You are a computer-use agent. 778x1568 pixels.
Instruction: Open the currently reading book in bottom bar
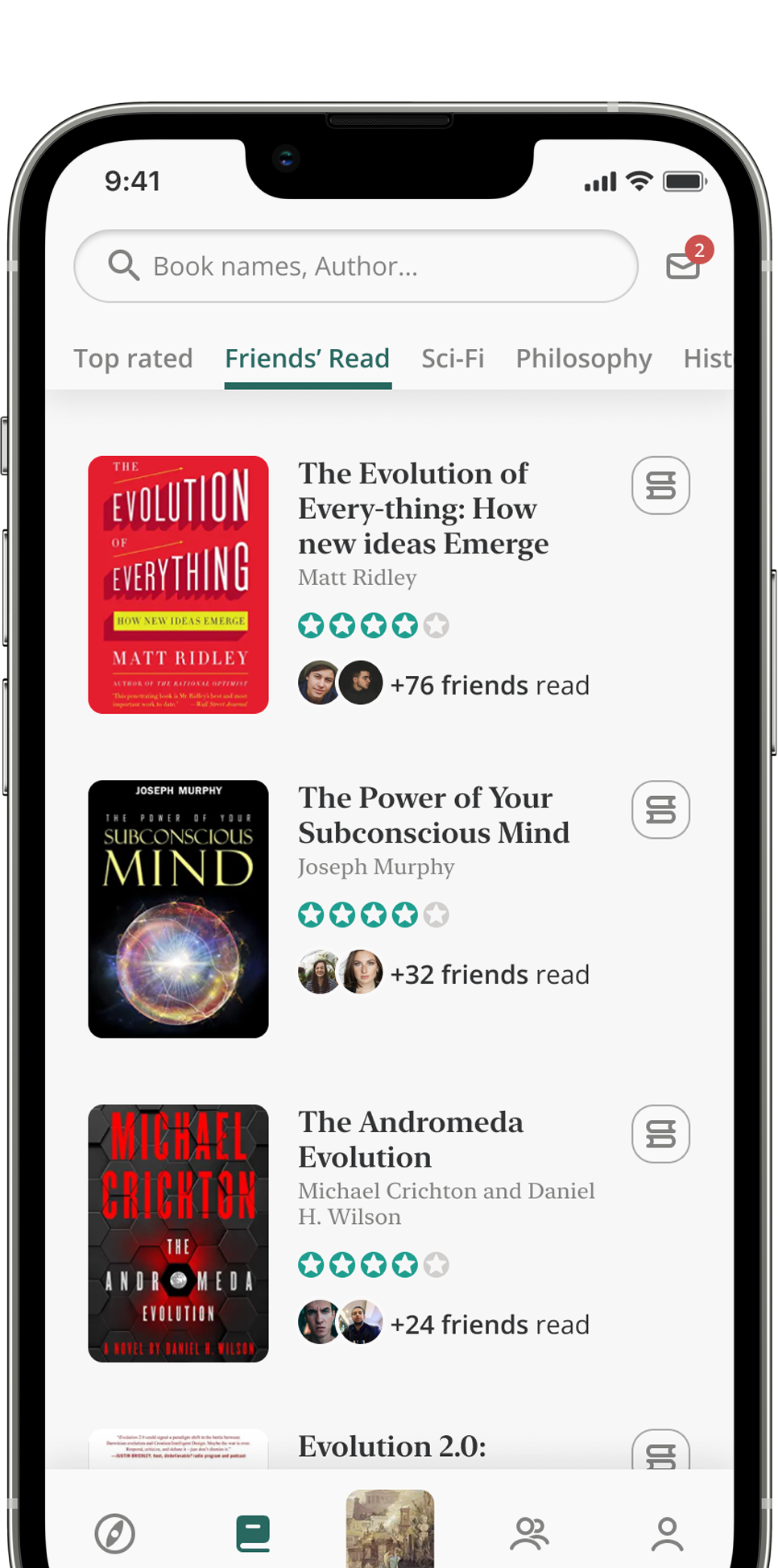(x=390, y=1528)
